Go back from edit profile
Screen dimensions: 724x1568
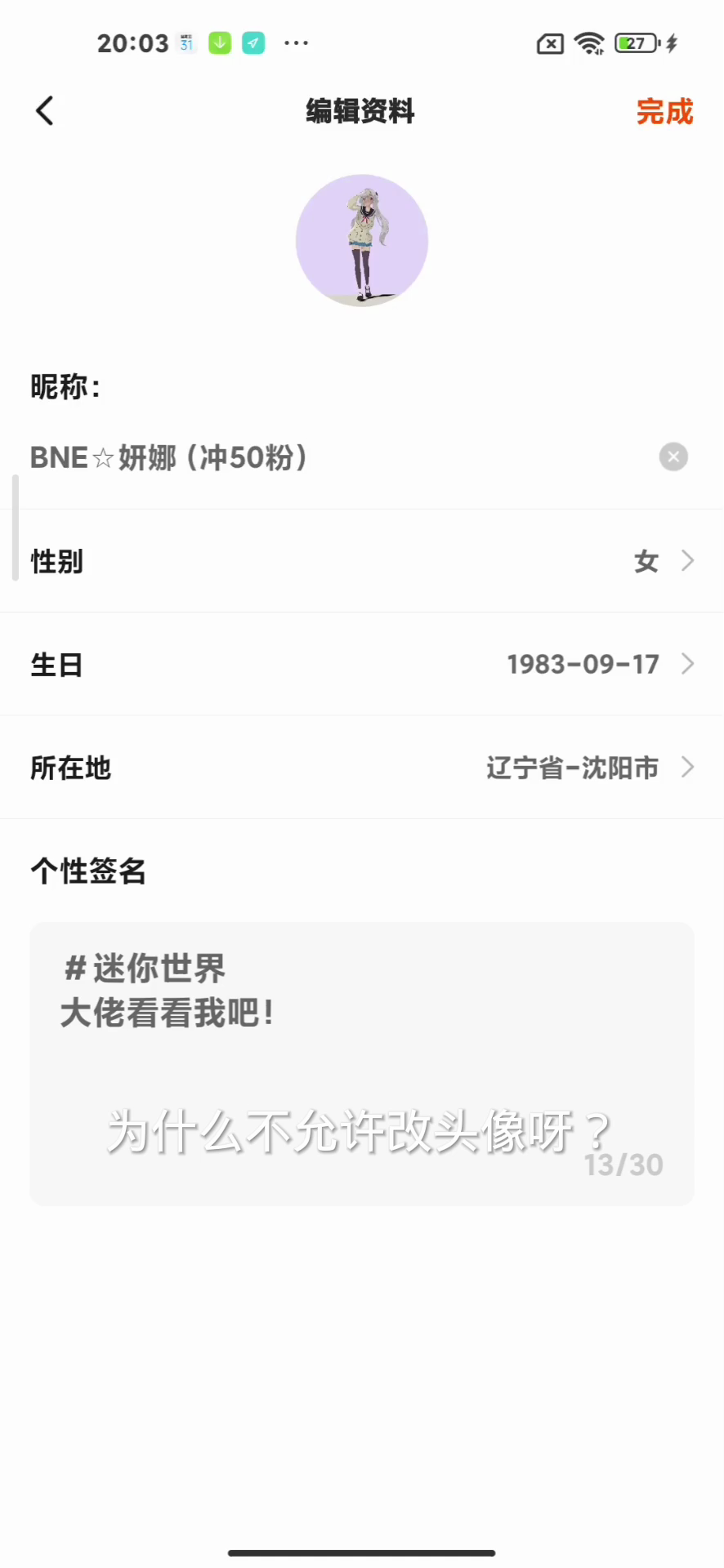click(x=45, y=111)
